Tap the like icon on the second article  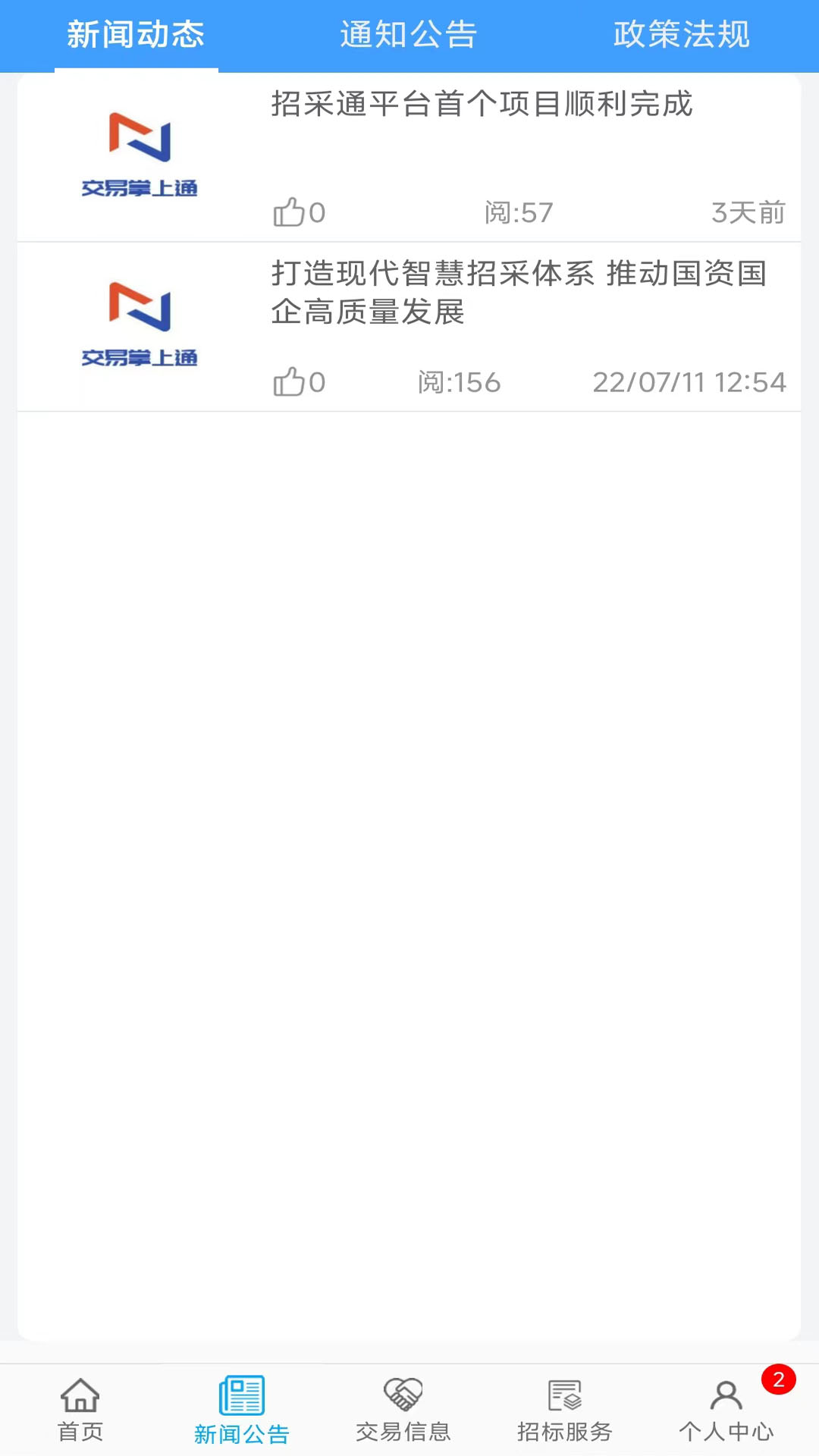(288, 383)
